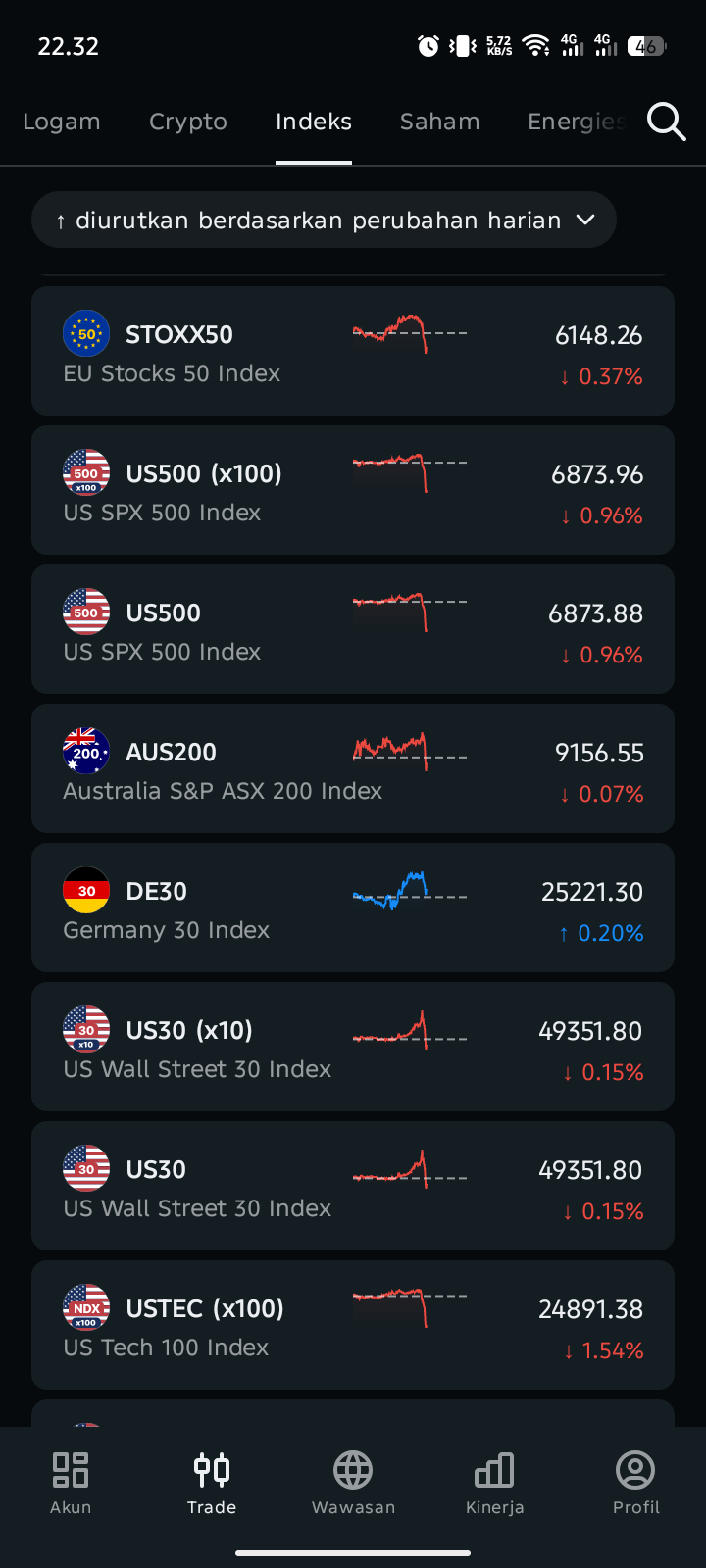Screen dimensions: 706x1568
Task: Select the US30 (x10) index card
Action: 353,1047
